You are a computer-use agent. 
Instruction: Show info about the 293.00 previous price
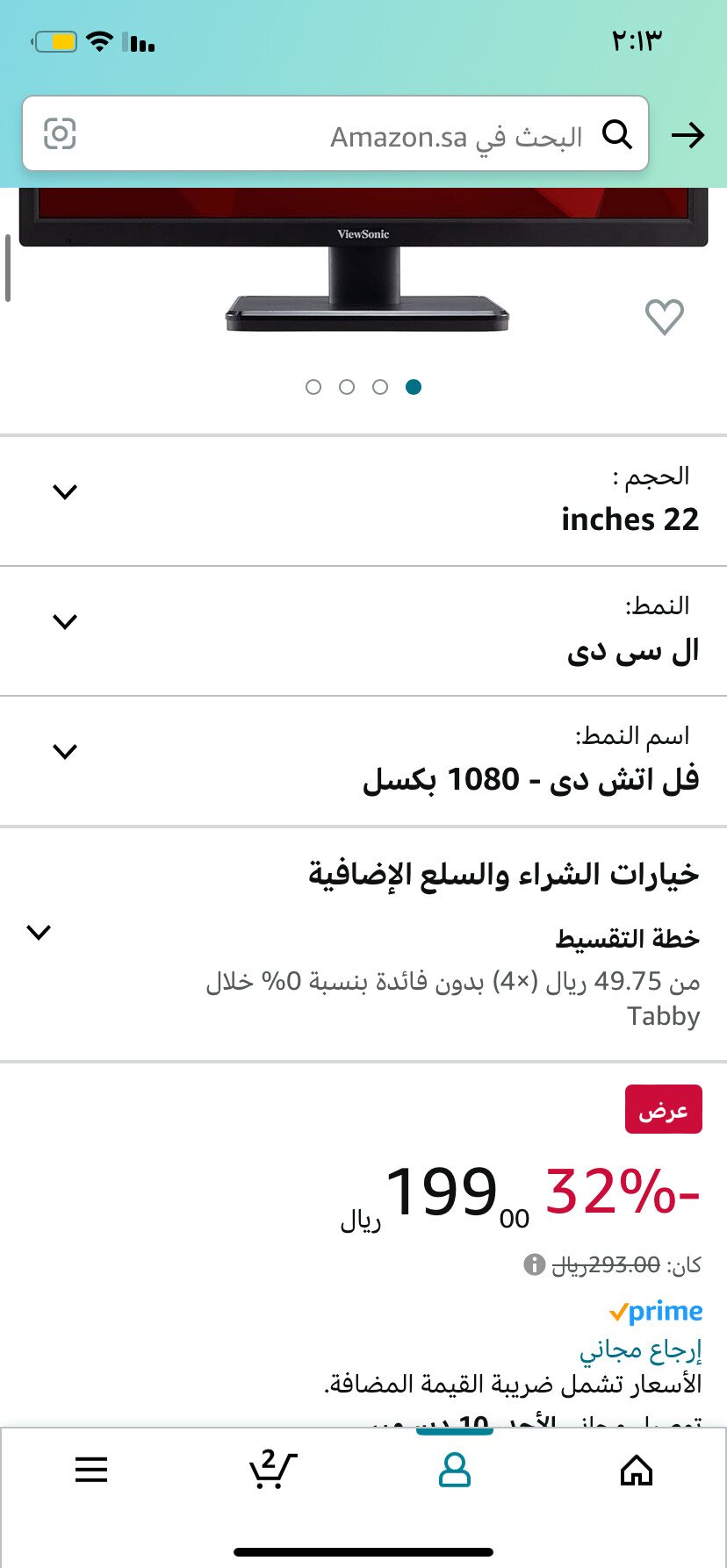click(533, 1264)
